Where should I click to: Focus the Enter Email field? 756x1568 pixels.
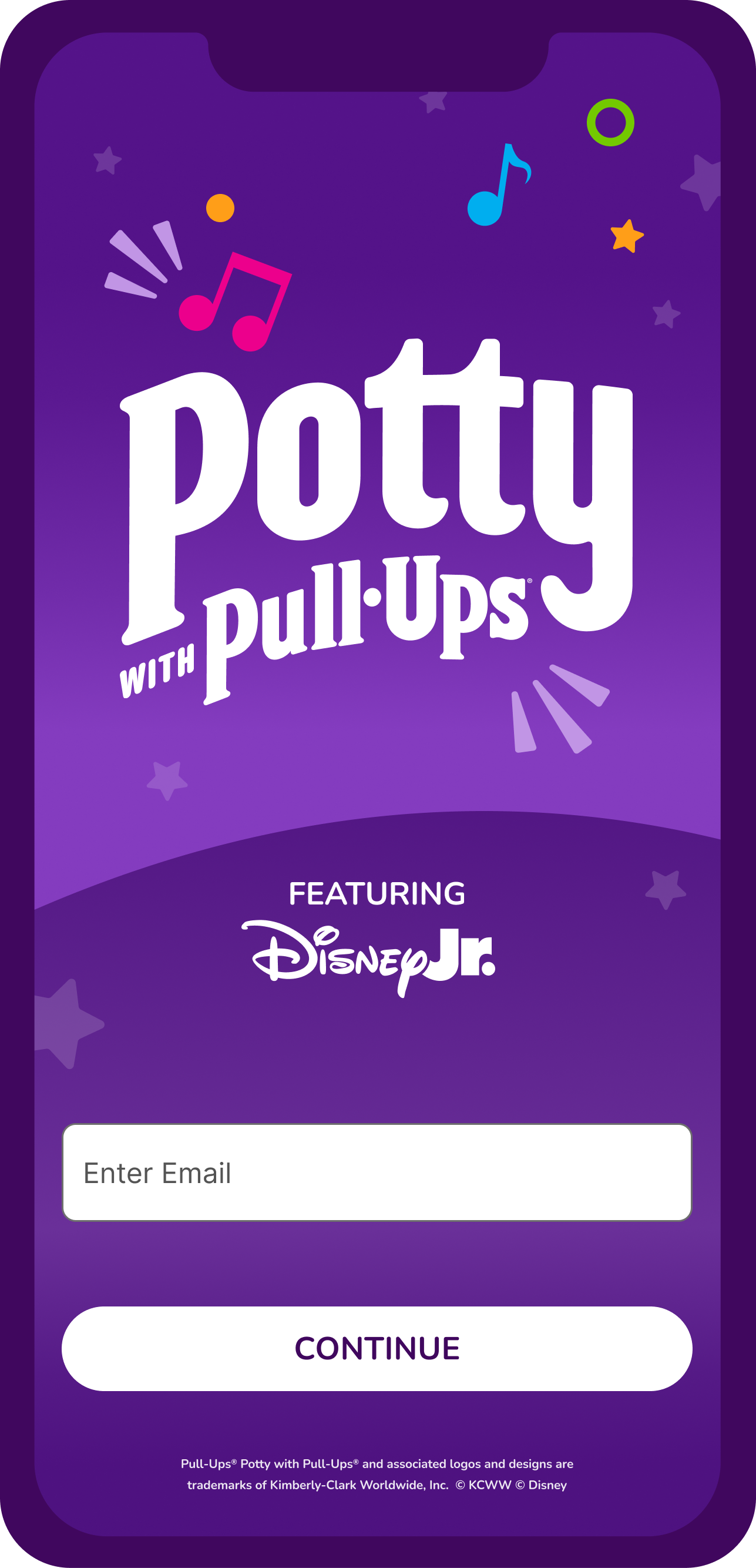(377, 1172)
